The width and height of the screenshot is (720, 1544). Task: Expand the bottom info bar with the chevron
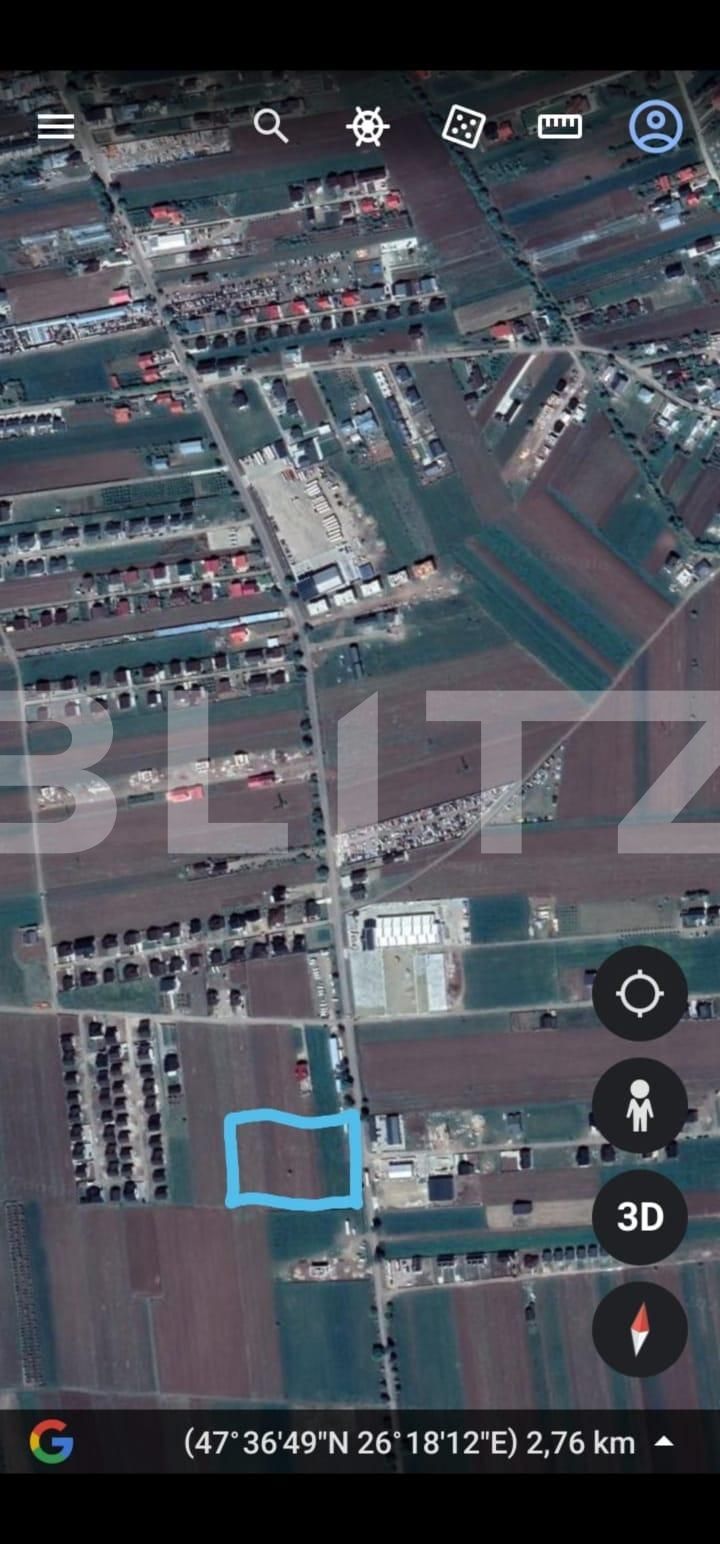coord(664,1441)
